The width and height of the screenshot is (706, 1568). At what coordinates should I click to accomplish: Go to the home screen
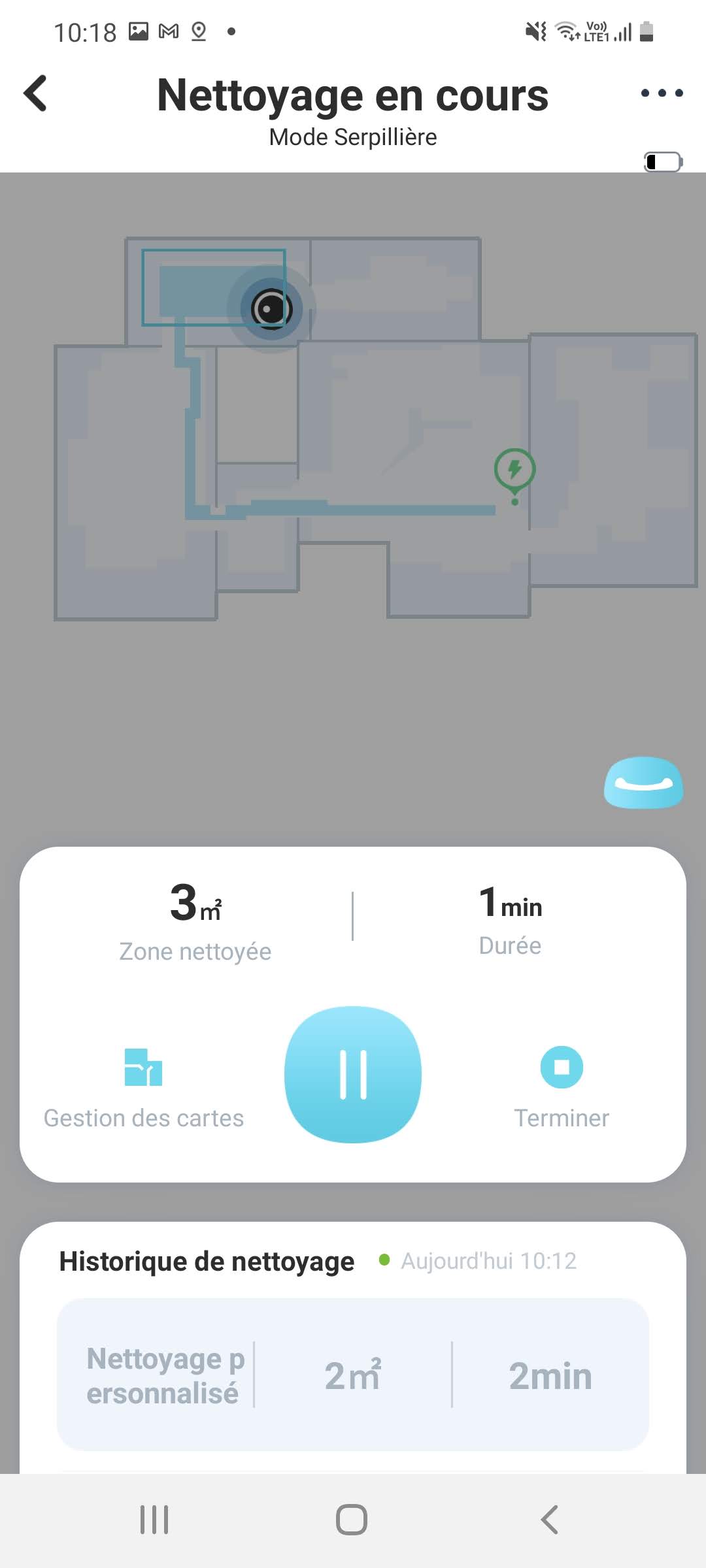pyautogui.click(x=352, y=1520)
